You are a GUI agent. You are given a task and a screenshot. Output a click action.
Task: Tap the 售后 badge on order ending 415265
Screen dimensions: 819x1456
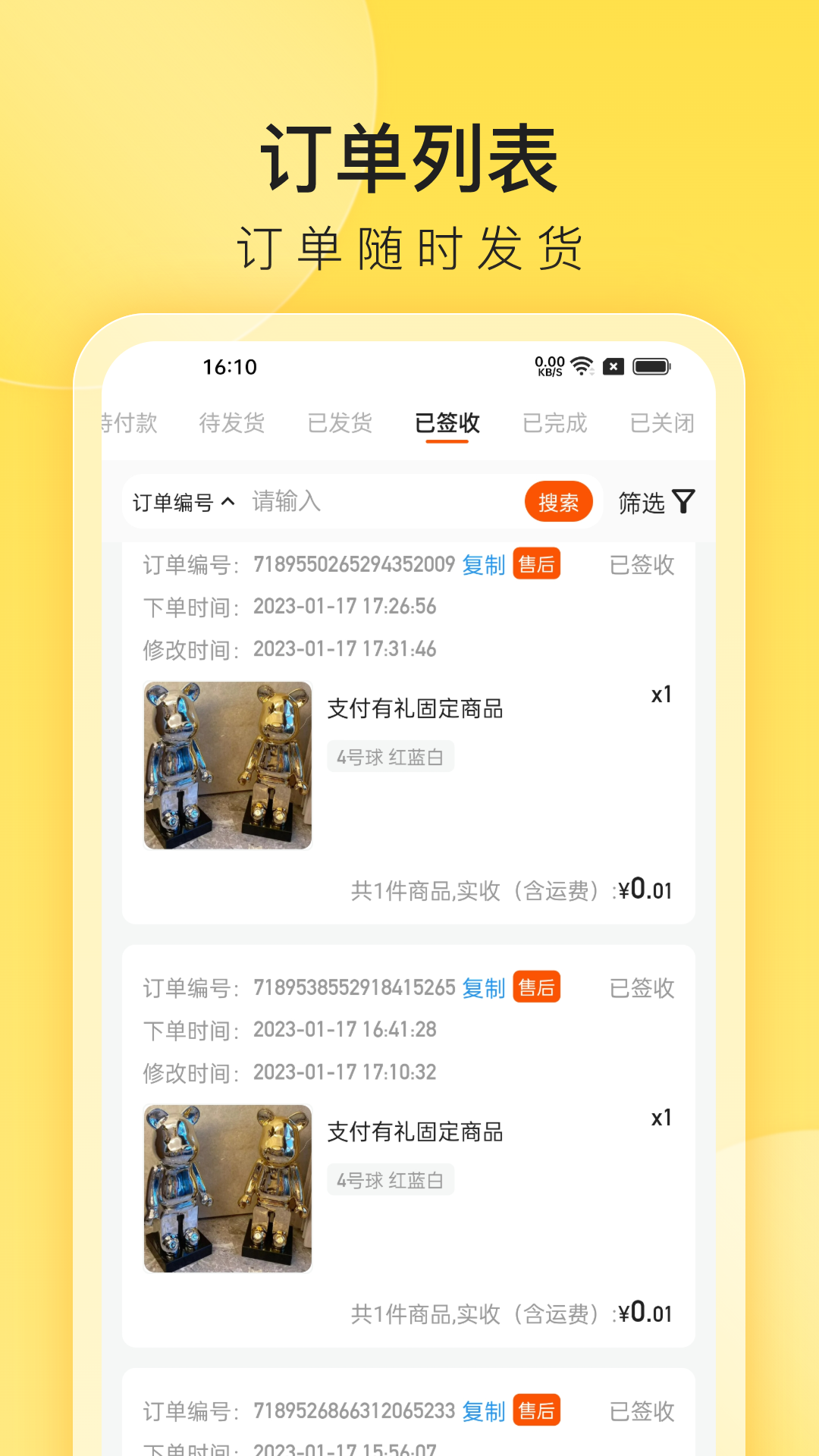[537, 988]
